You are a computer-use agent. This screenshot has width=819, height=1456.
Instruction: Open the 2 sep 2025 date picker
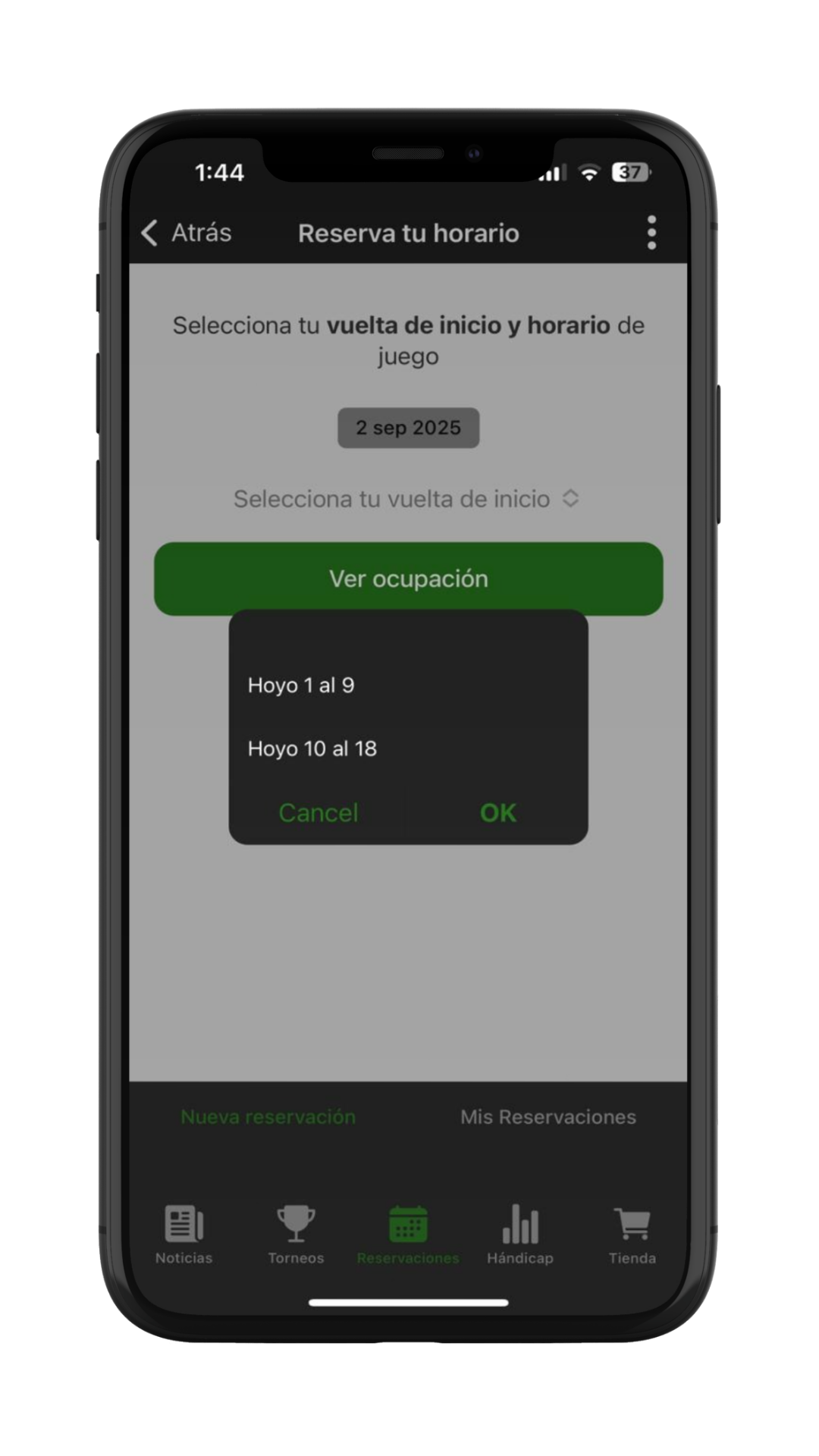pyautogui.click(x=408, y=428)
